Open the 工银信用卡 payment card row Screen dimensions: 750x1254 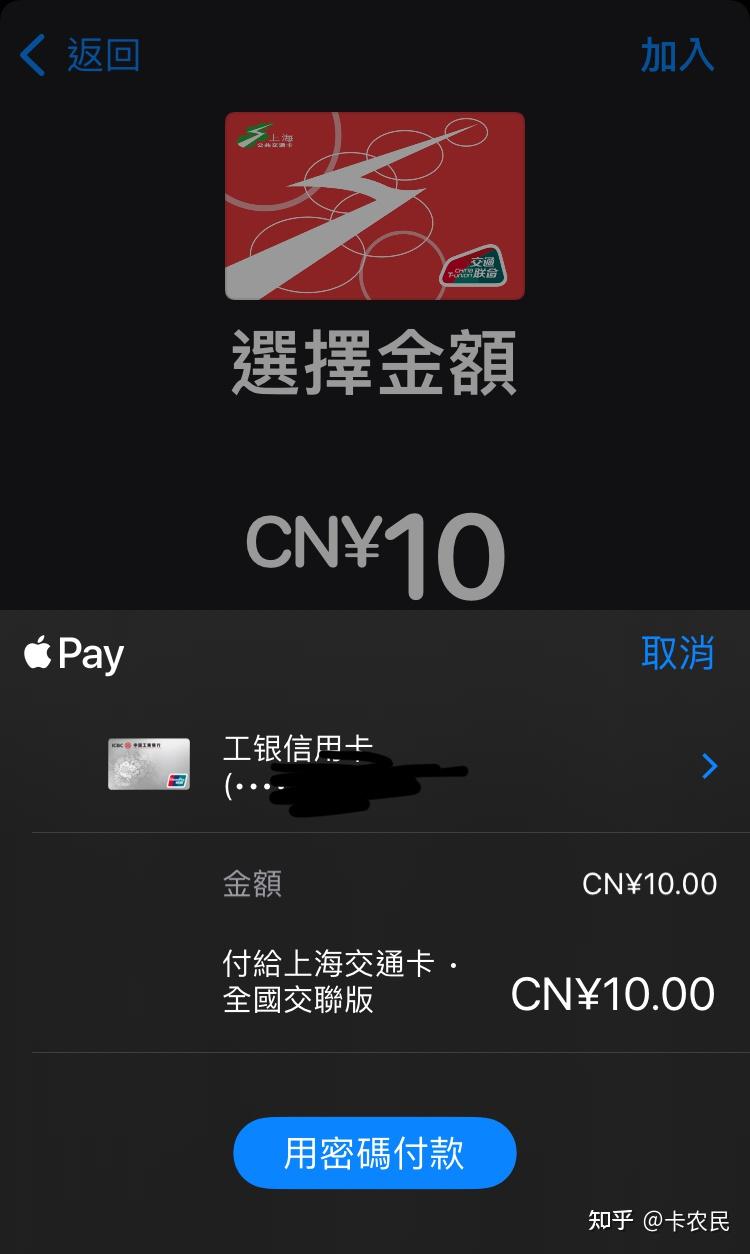[x=400, y=766]
